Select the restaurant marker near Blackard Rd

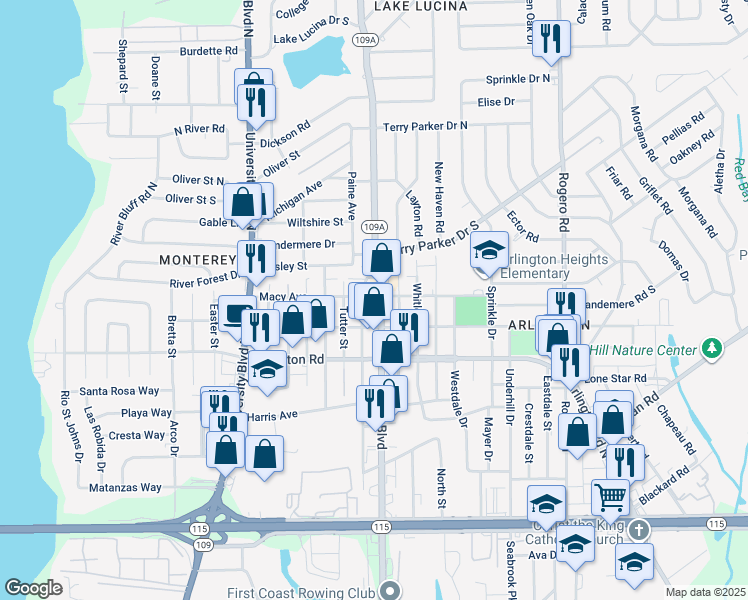click(624, 462)
